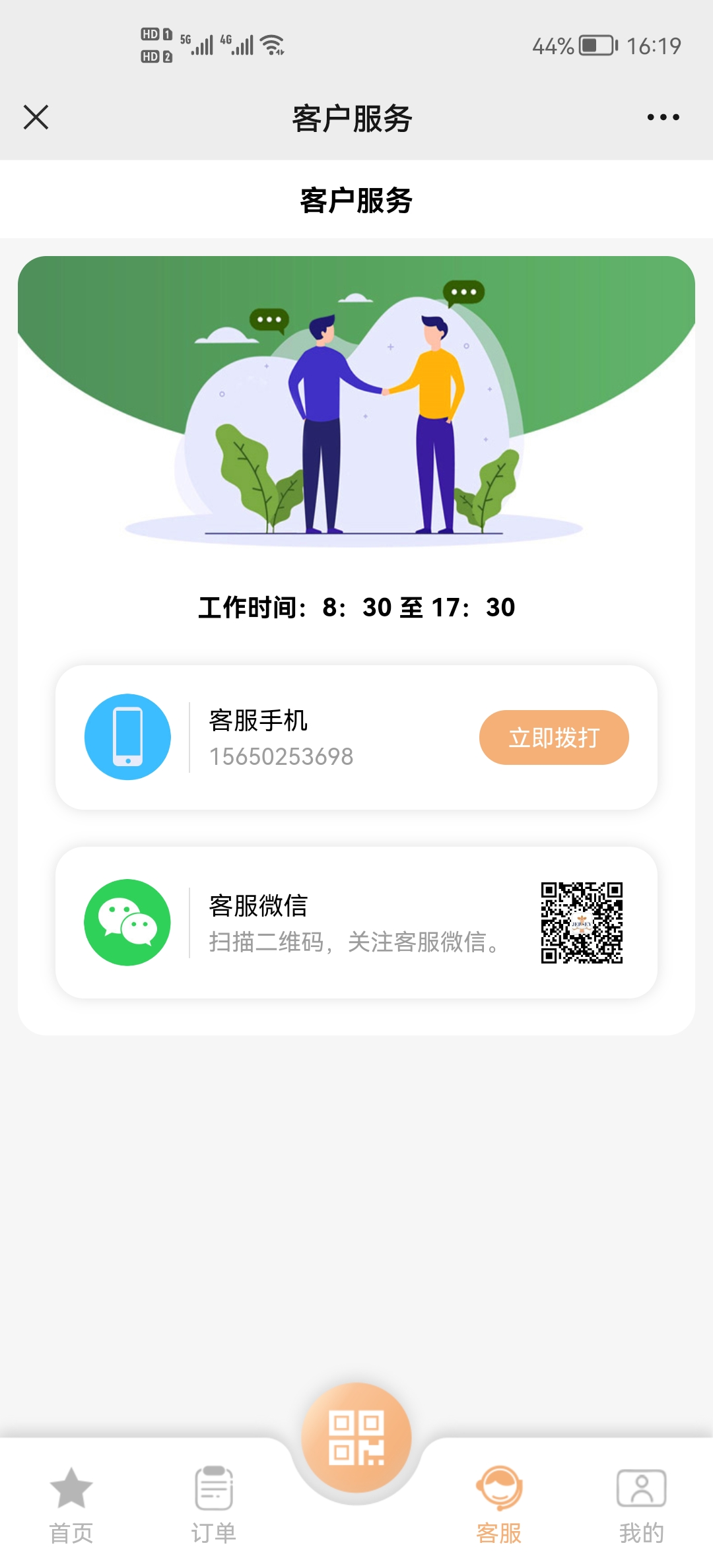Tap 立即拨打 to call customer service
The image size is (713, 1568).
pyautogui.click(x=553, y=737)
